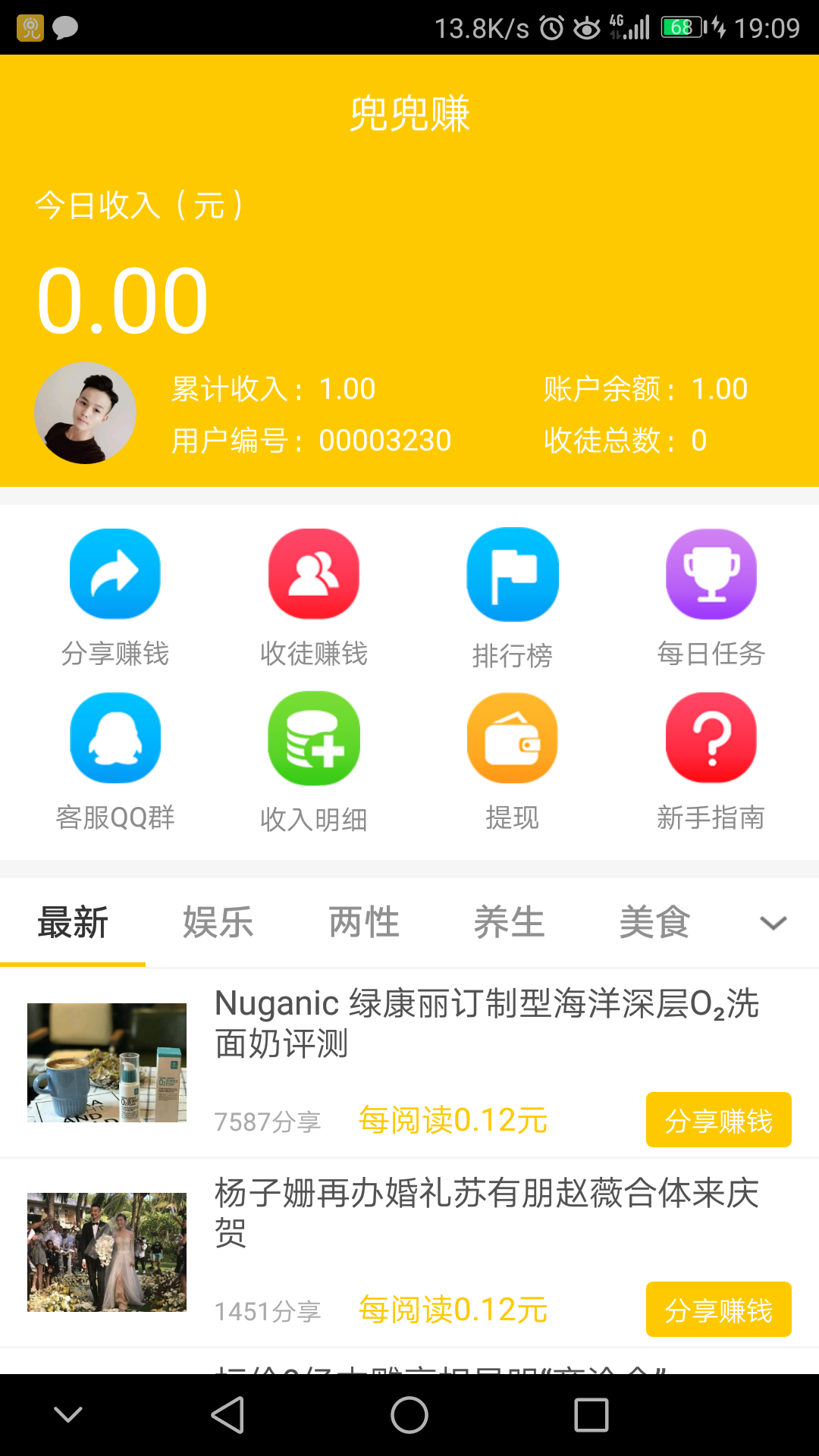Switch to the 娱乐 entertainment tab
The height and width of the screenshot is (1456, 819).
click(x=218, y=922)
